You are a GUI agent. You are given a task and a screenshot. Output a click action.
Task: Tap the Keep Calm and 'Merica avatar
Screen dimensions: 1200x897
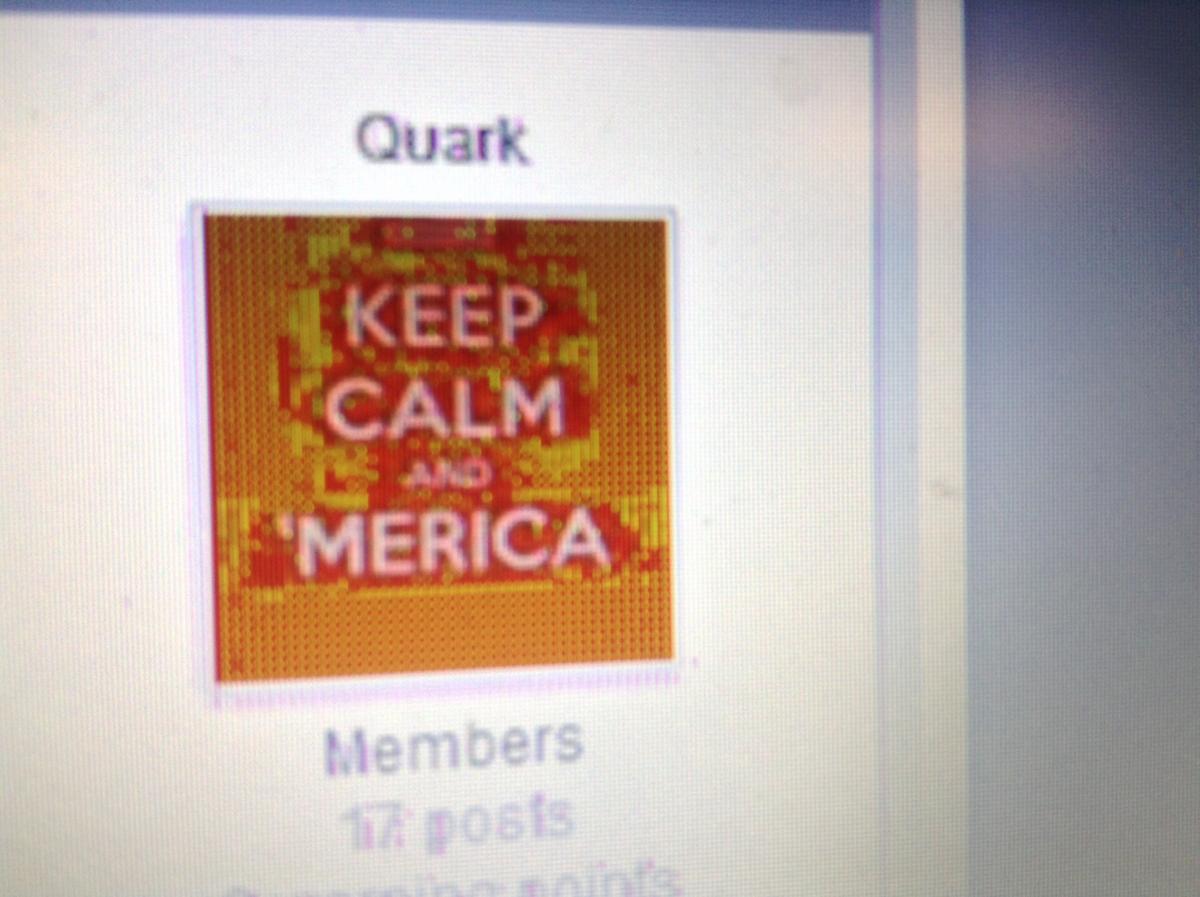coord(439,448)
